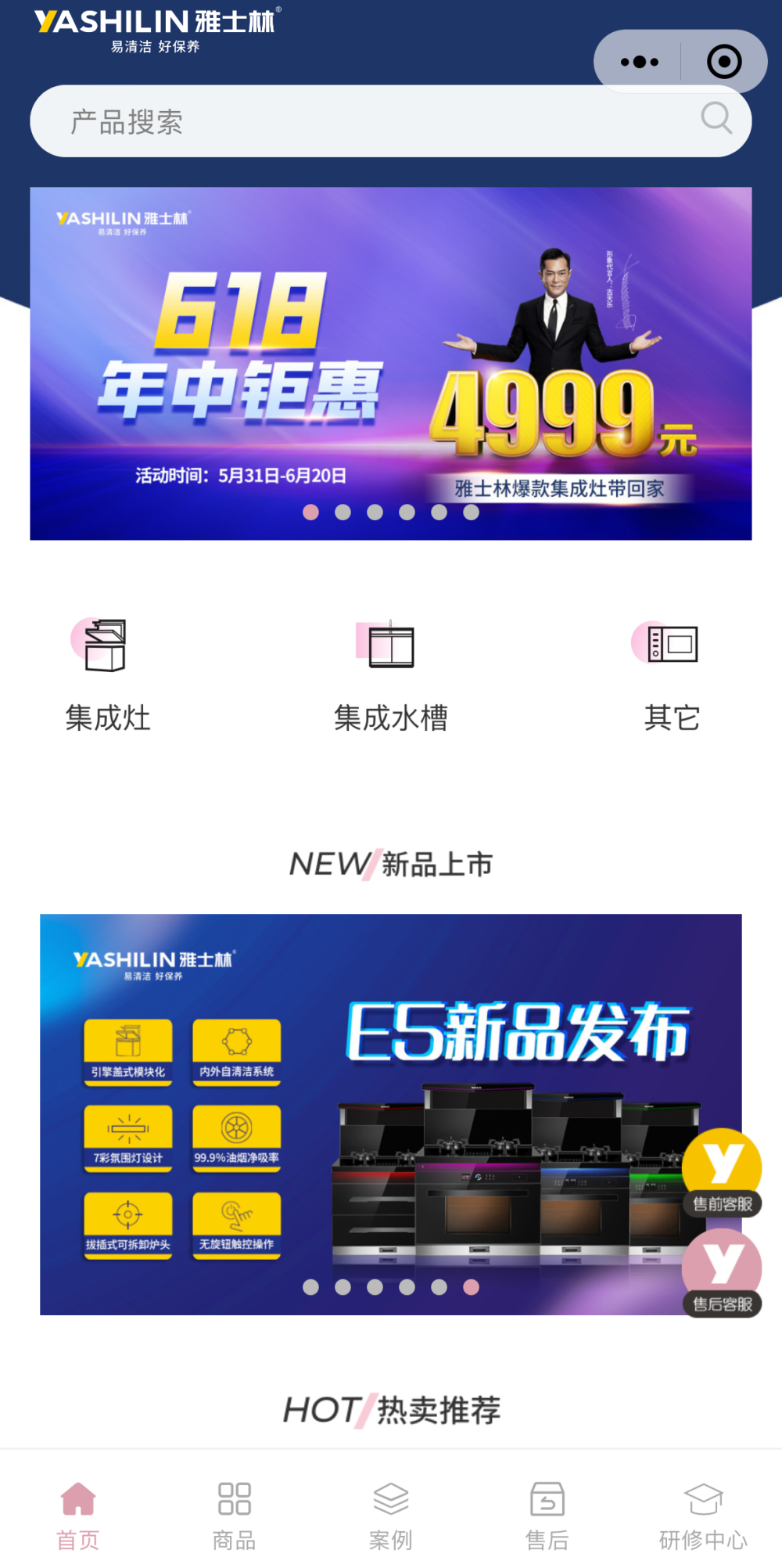The height and width of the screenshot is (1568, 782).
Task: Switch to the 商品 tab
Action: click(235, 1516)
